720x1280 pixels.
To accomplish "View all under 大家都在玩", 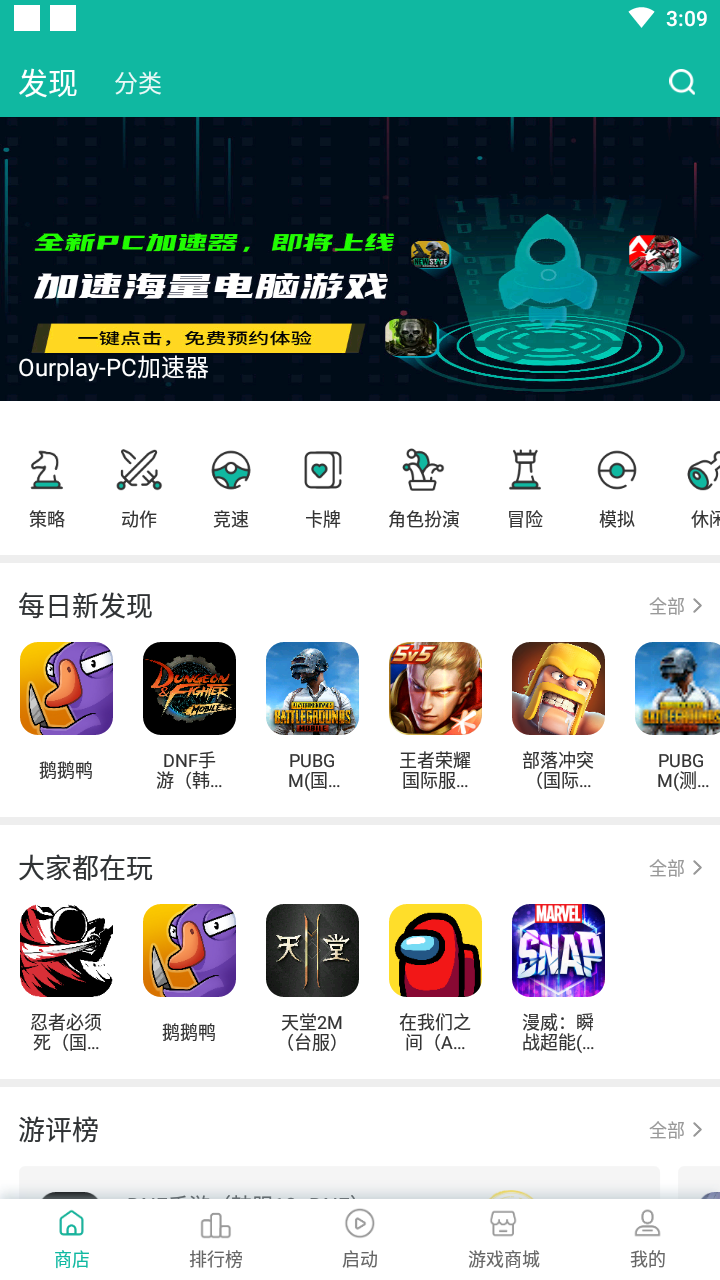I will (x=676, y=868).
